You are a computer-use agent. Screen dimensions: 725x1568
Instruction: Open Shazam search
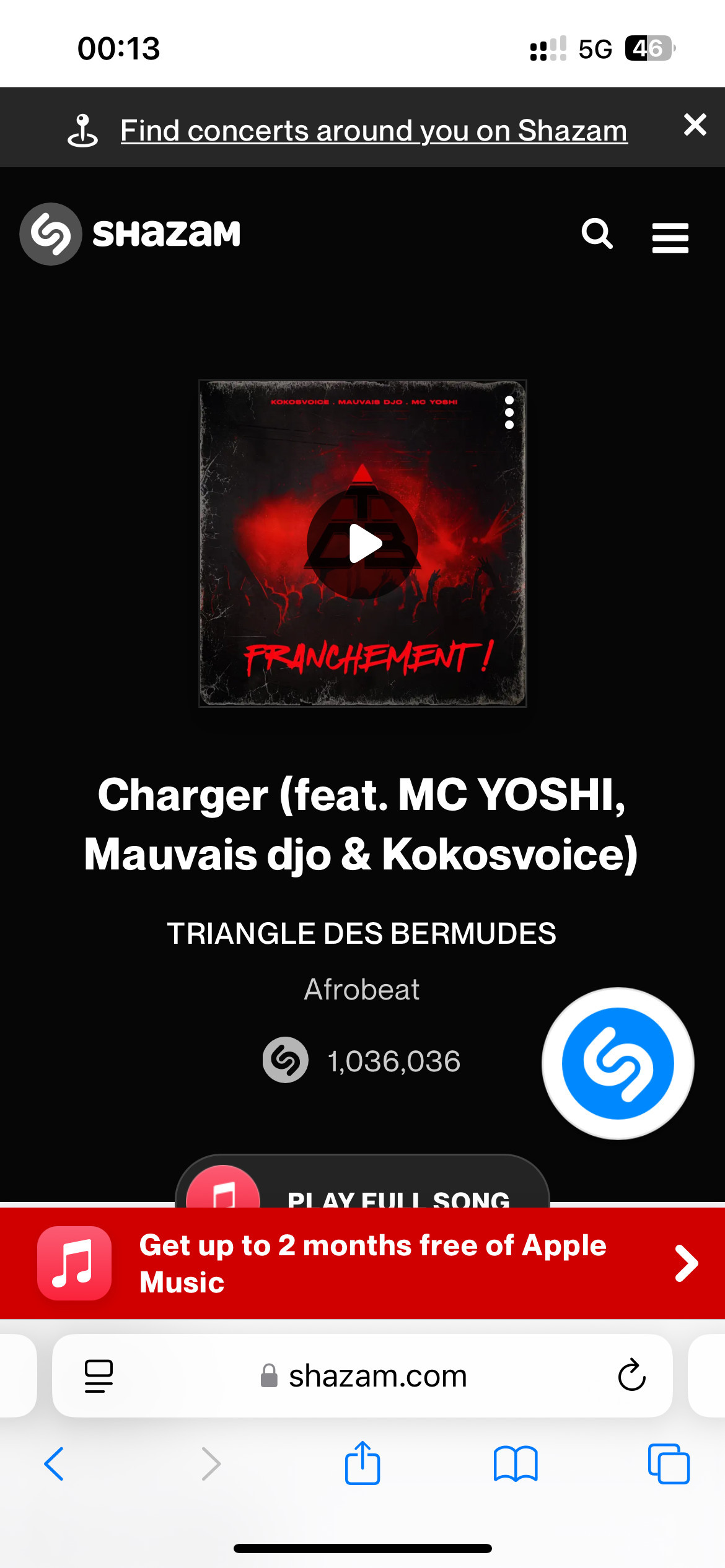pos(597,234)
